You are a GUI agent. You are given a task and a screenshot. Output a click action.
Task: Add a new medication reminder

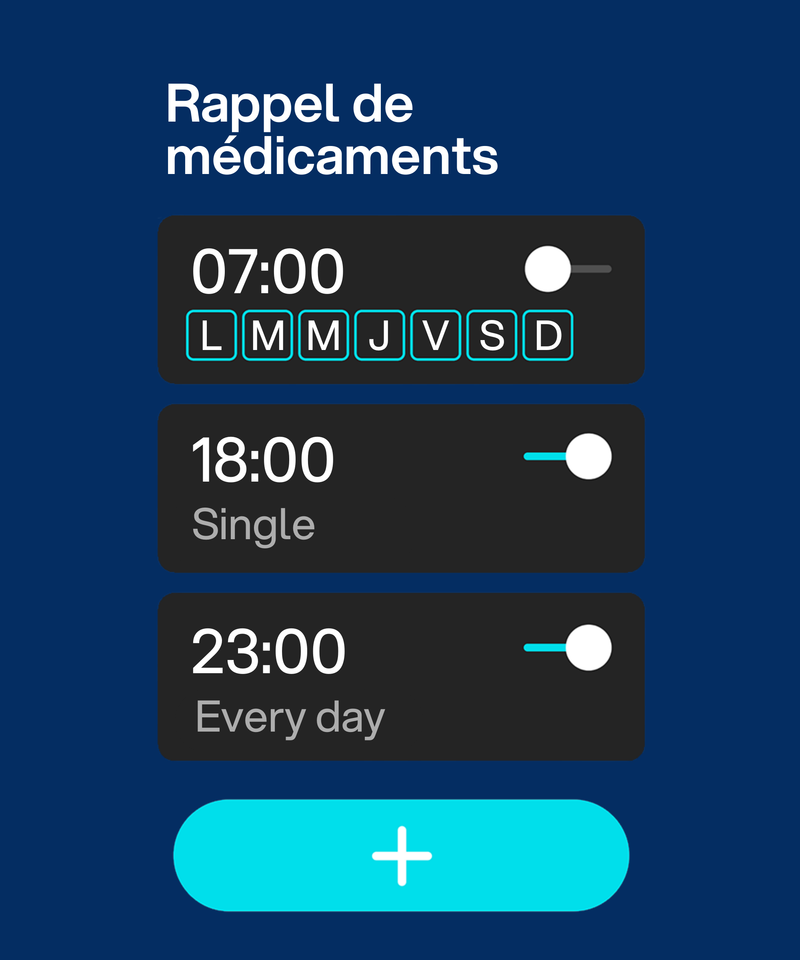[x=401, y=855]
